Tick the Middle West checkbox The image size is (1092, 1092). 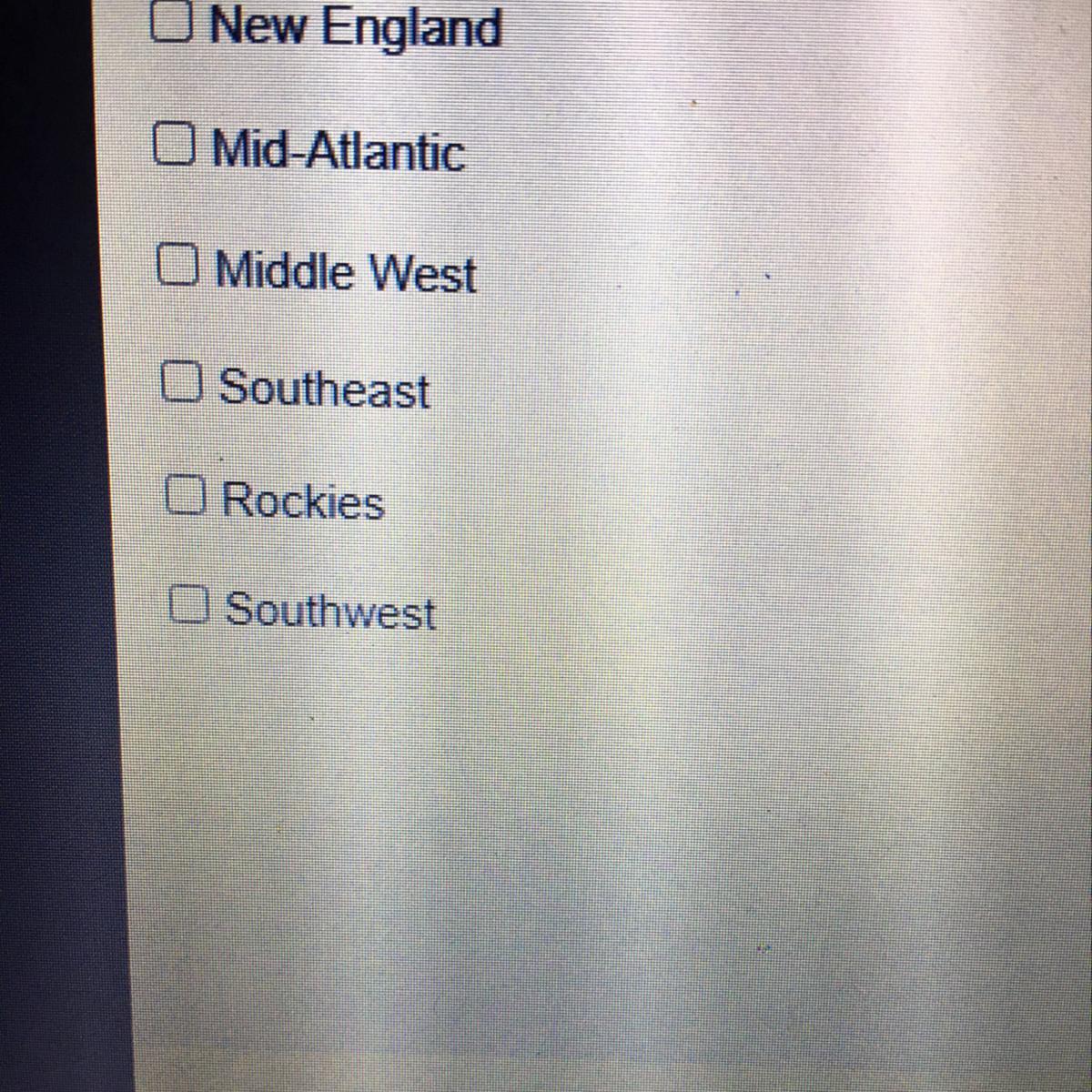(x=177, y=266)
